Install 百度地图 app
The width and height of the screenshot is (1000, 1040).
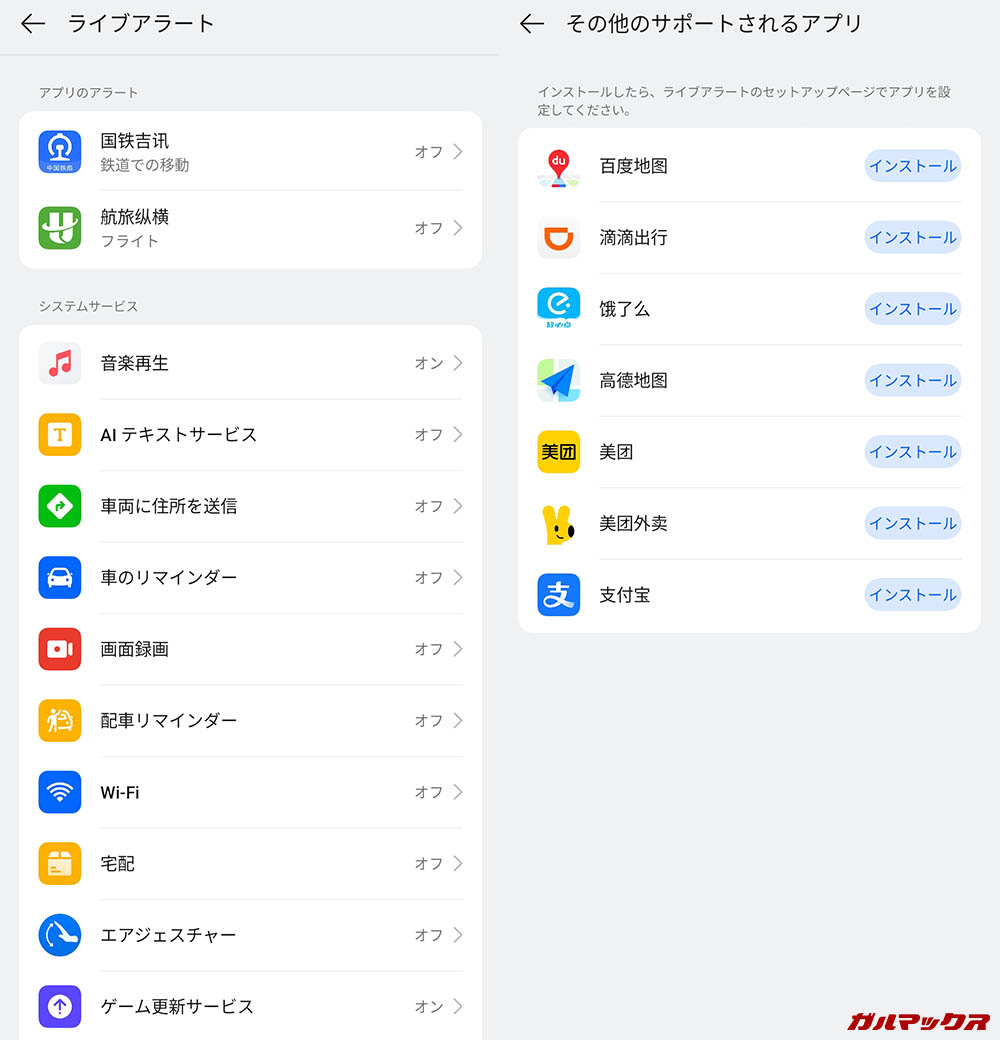(912, 166)
